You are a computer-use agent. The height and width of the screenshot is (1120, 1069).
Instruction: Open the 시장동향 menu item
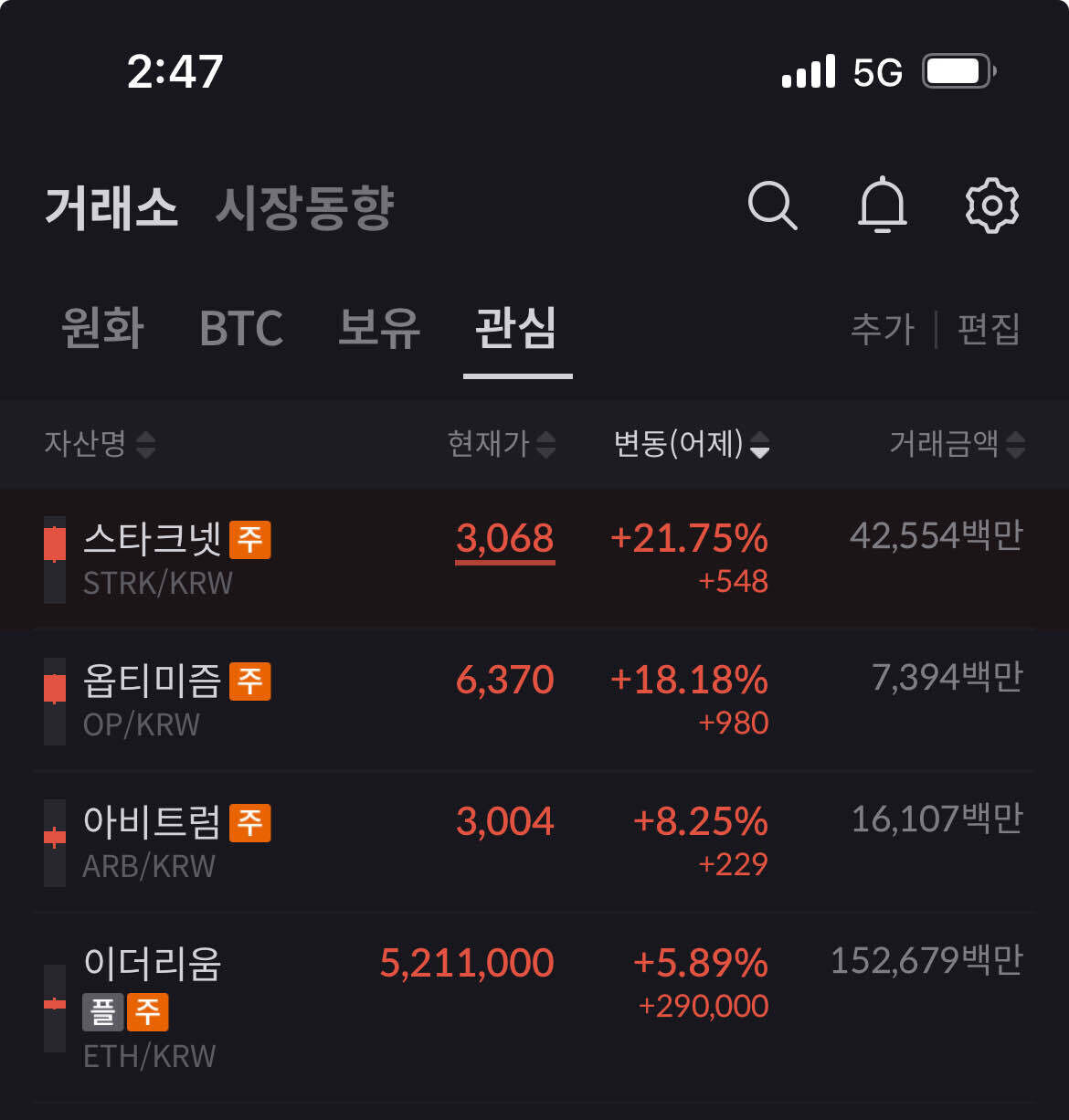tap(305, 208)
